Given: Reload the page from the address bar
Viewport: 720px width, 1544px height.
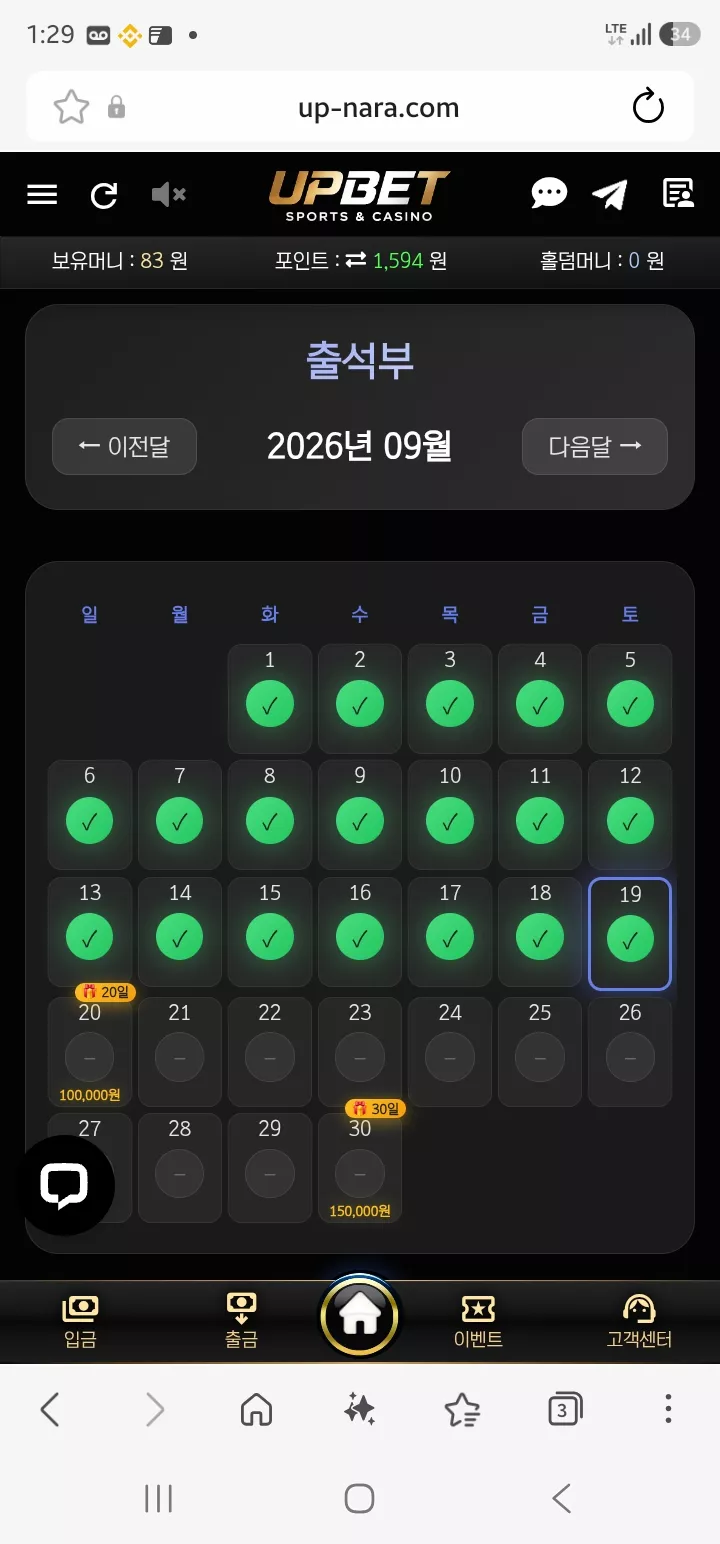Looking at the screenshot, I should pyautogui.click(x=649, y=107).
